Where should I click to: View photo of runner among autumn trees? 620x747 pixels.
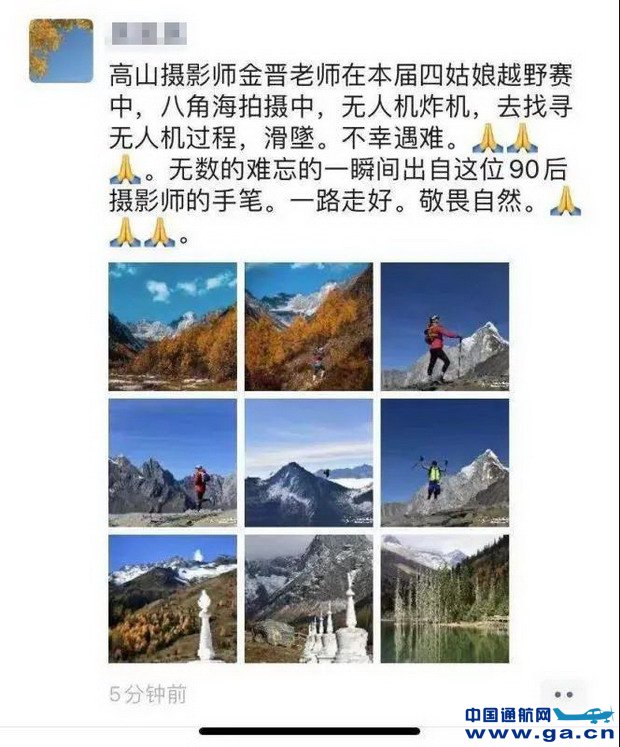tap(309, 326)
